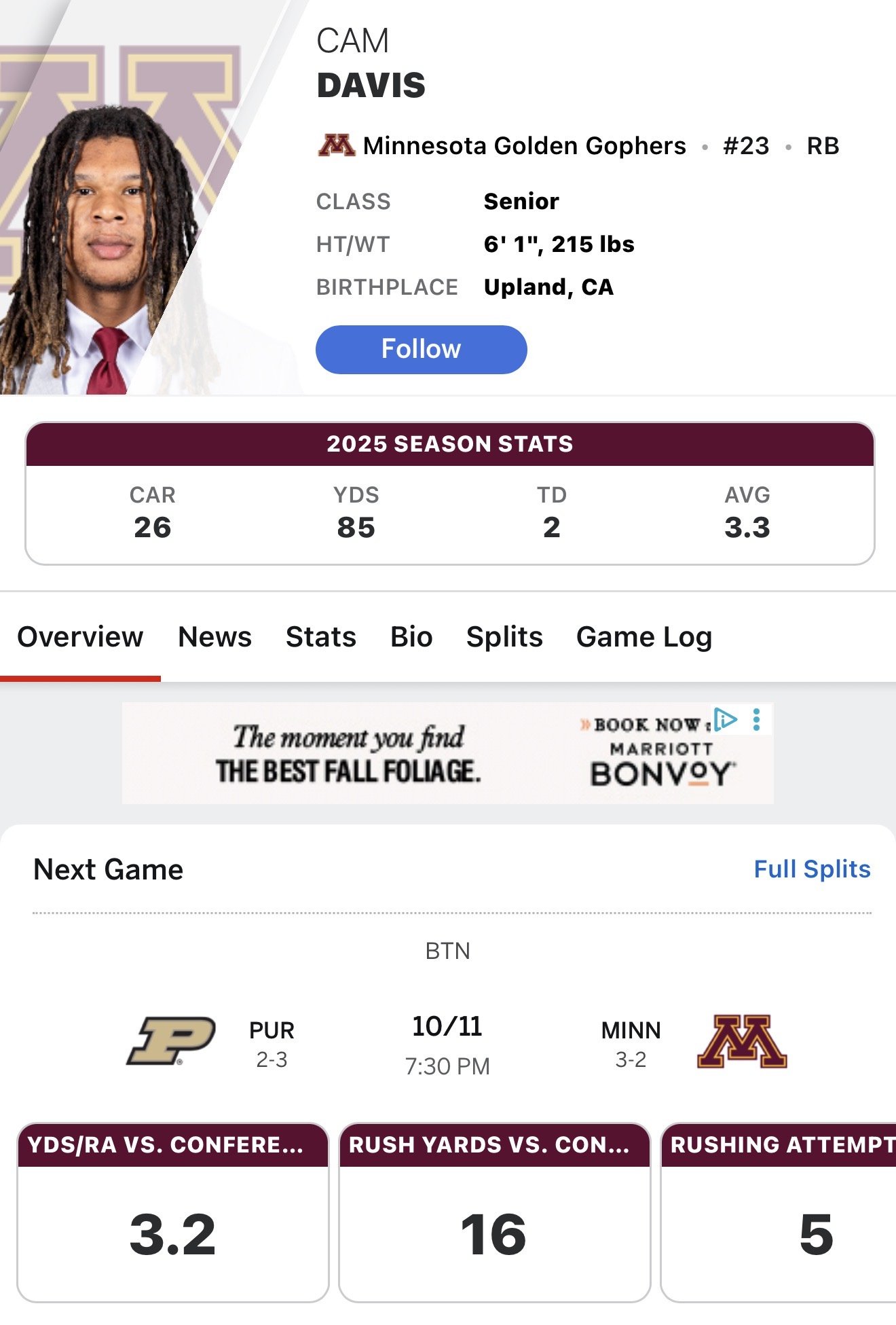Screen dimensions: 896x1325
Task: Select the Overview tab
Action: (80, 637)
